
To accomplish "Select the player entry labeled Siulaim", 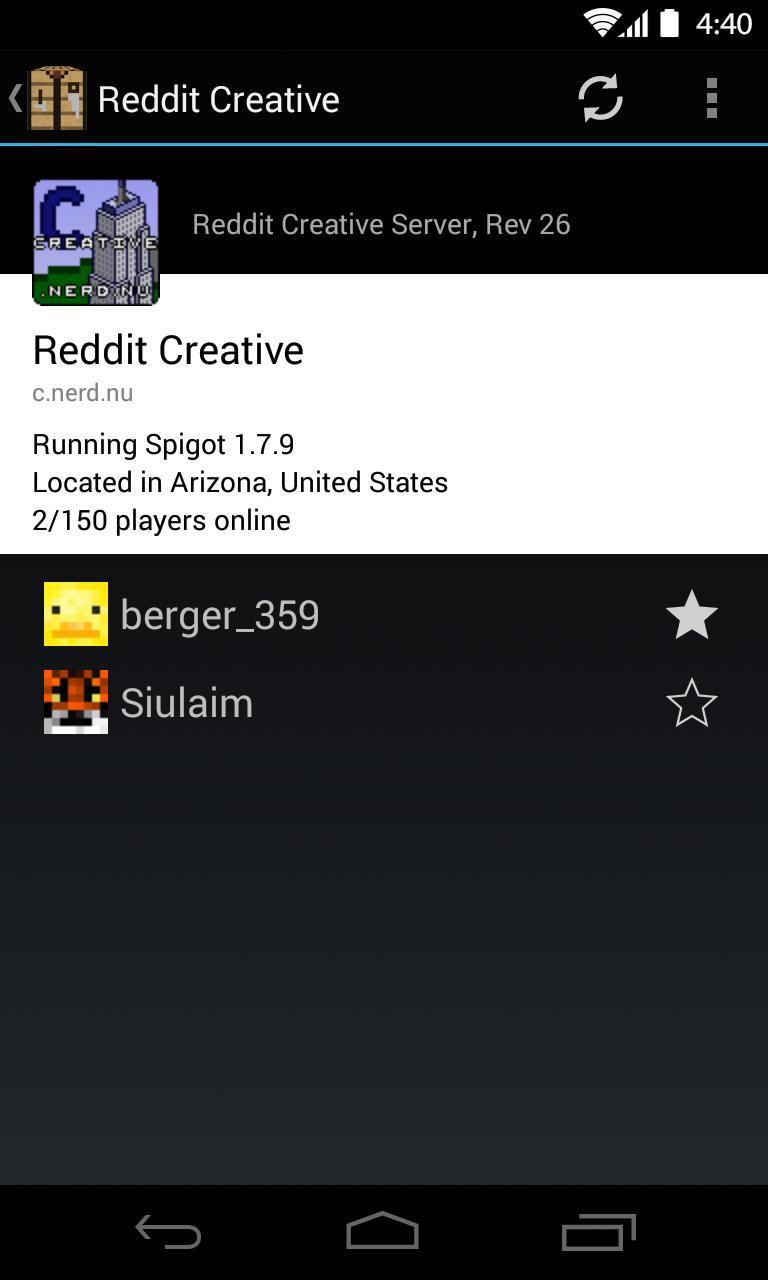I will click(186, 702).
